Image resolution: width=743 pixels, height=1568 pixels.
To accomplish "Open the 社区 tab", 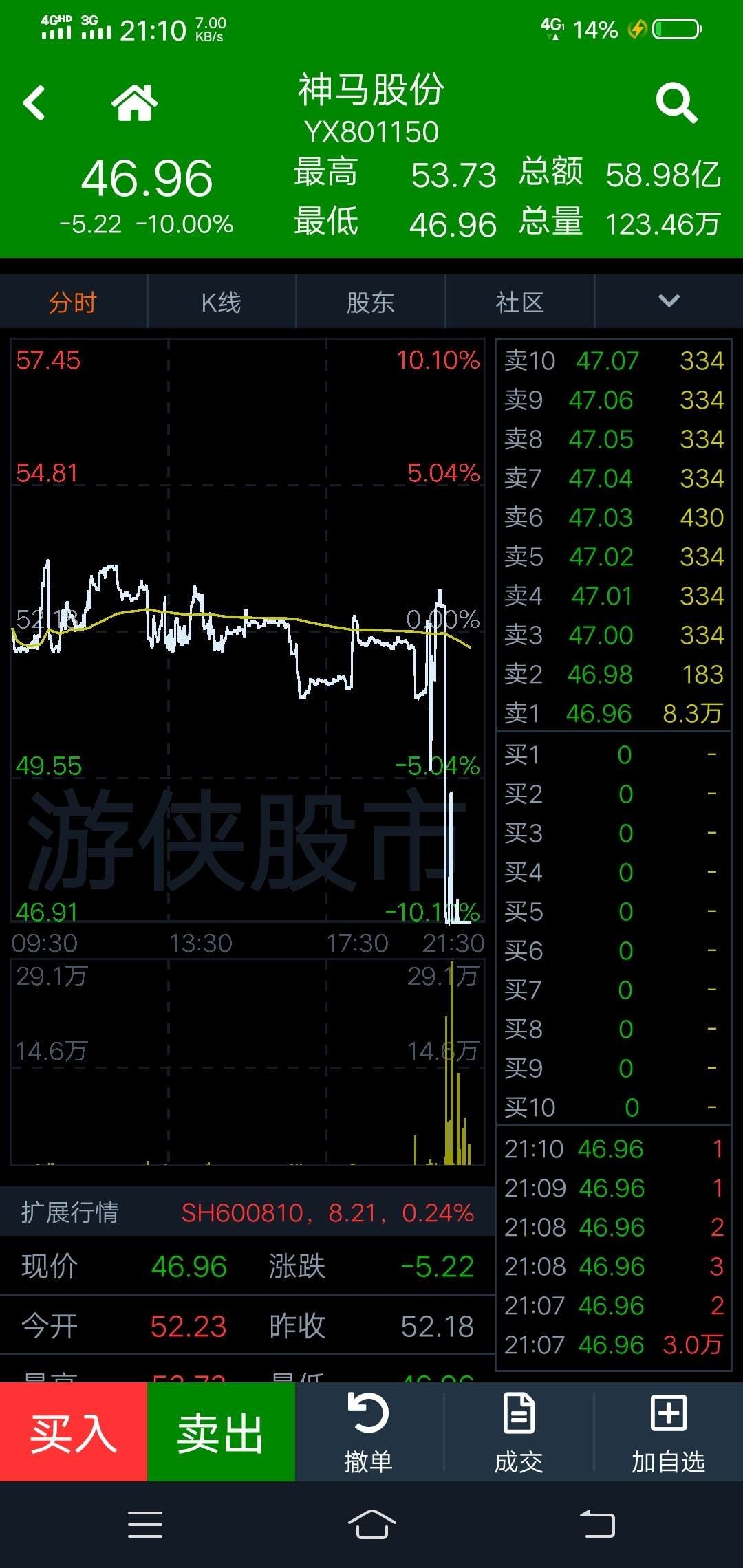I will (520, 302).
